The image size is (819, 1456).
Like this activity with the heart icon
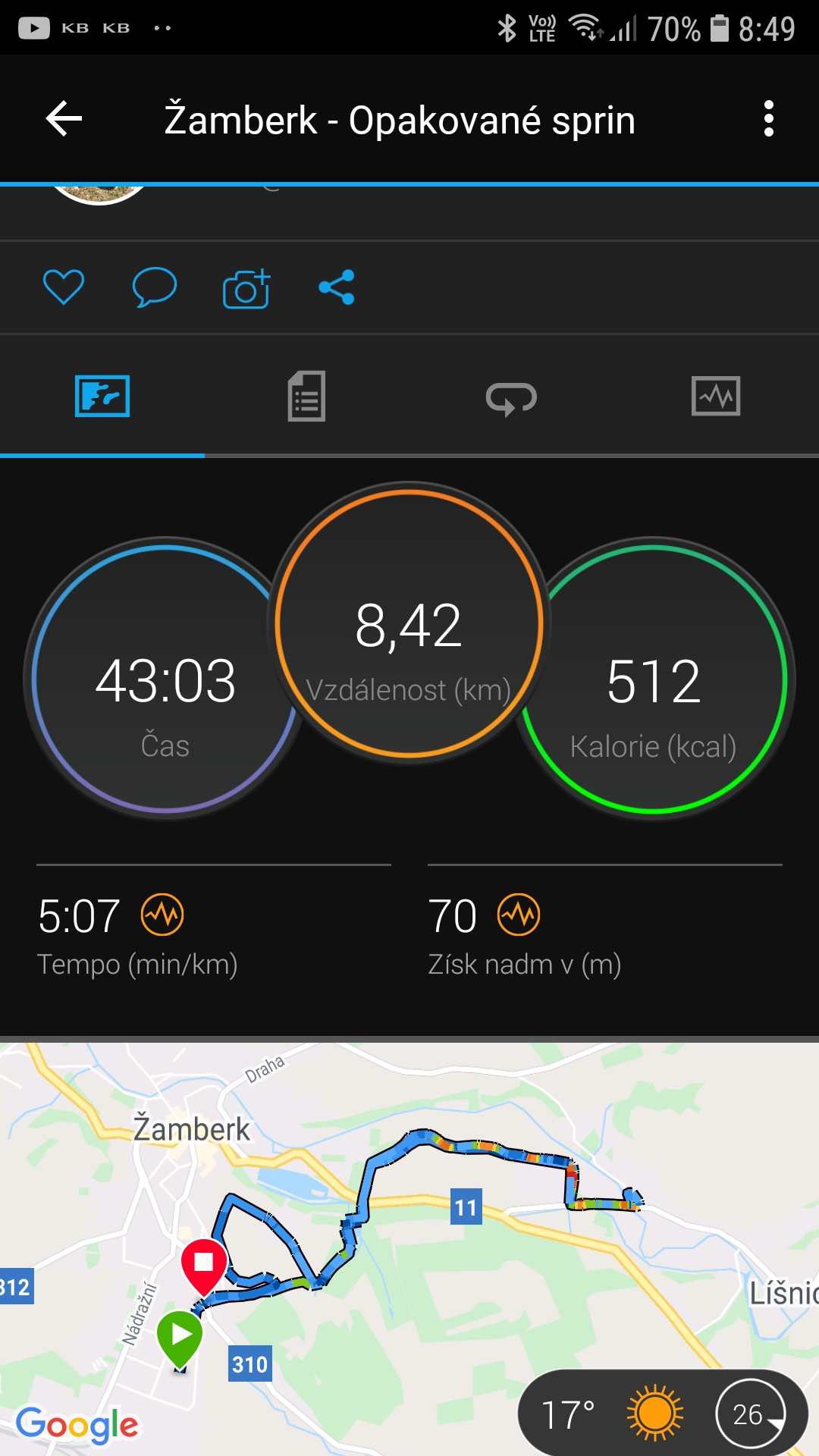pos(64,287)
